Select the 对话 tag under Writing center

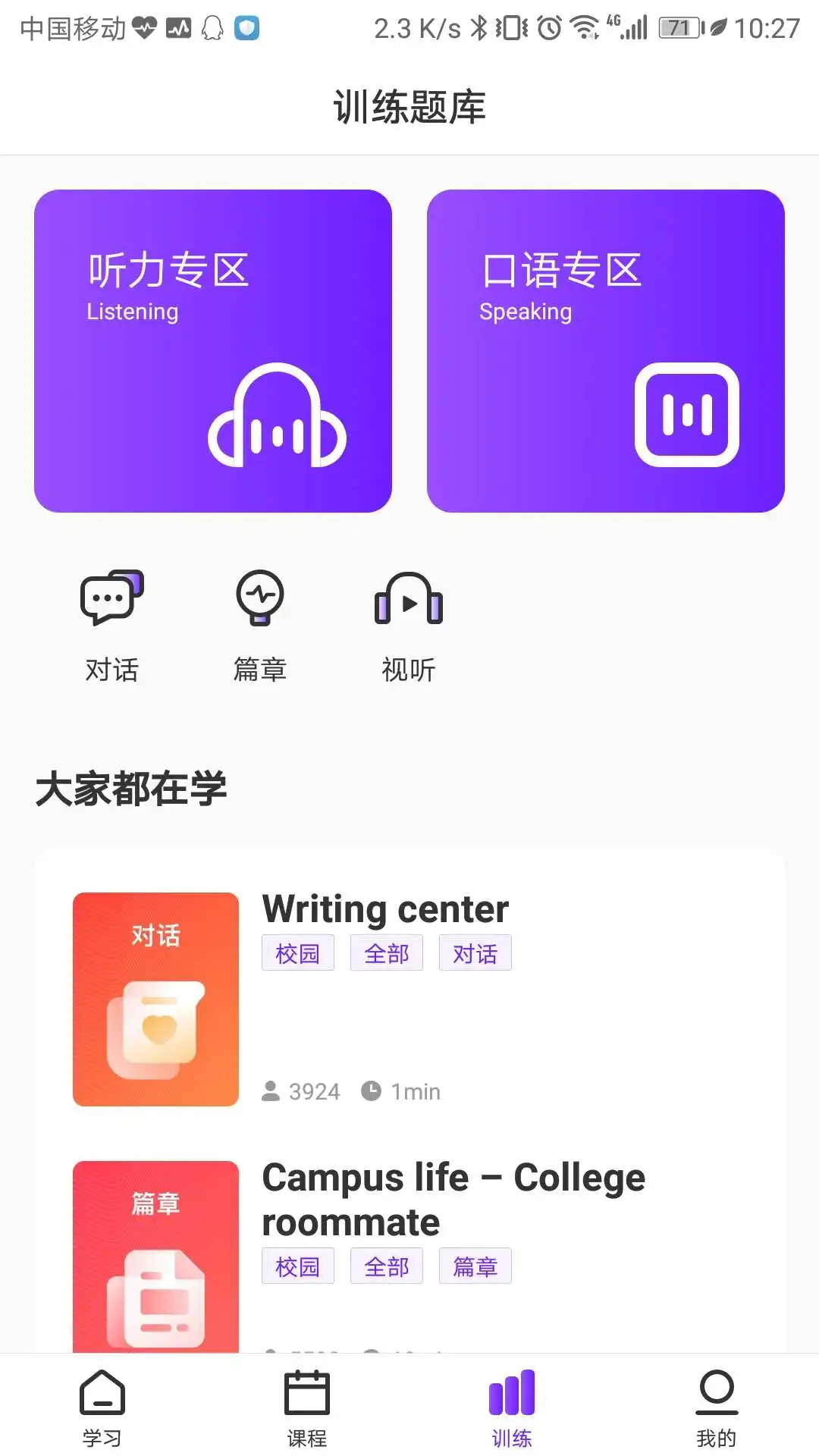[475, 952]
